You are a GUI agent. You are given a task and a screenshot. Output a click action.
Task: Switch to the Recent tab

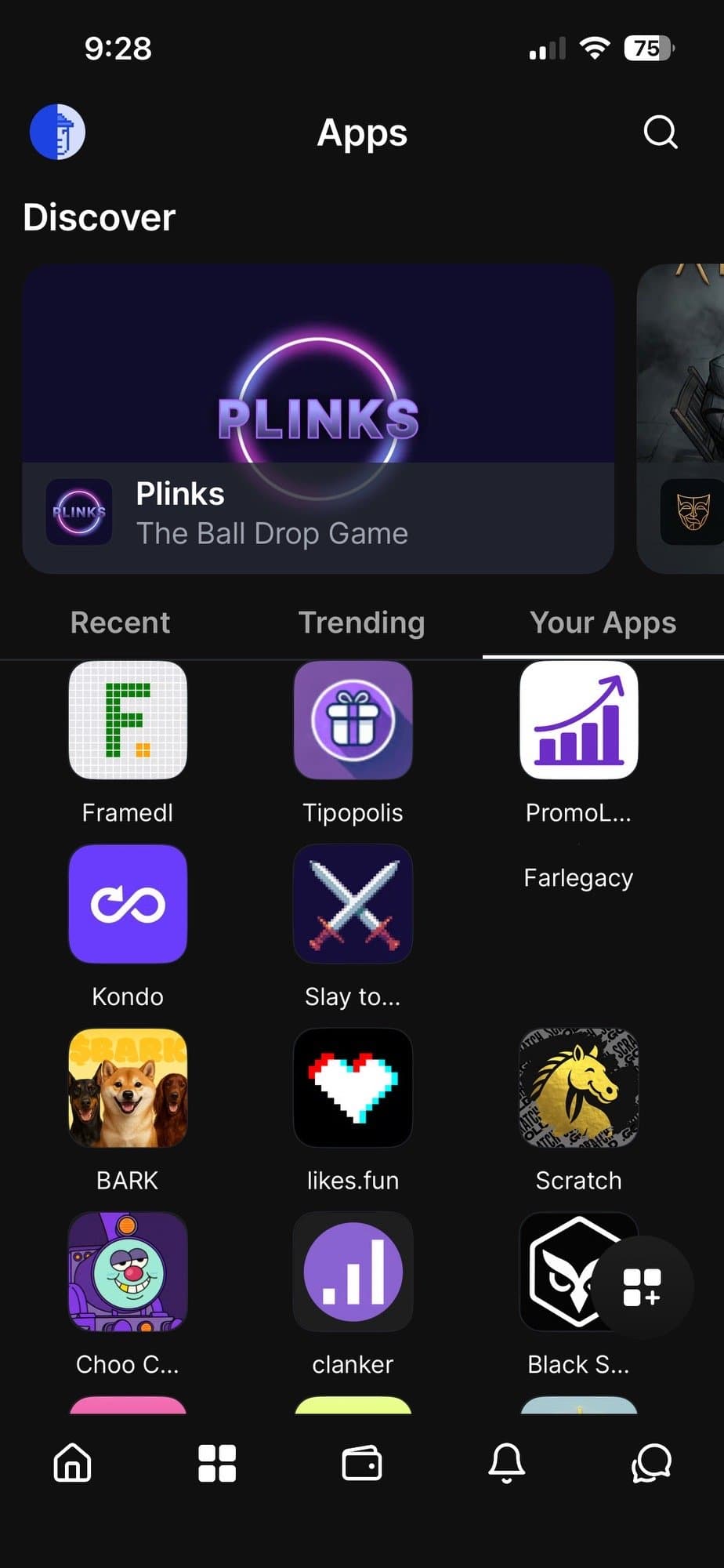click(x=120, y=622)
